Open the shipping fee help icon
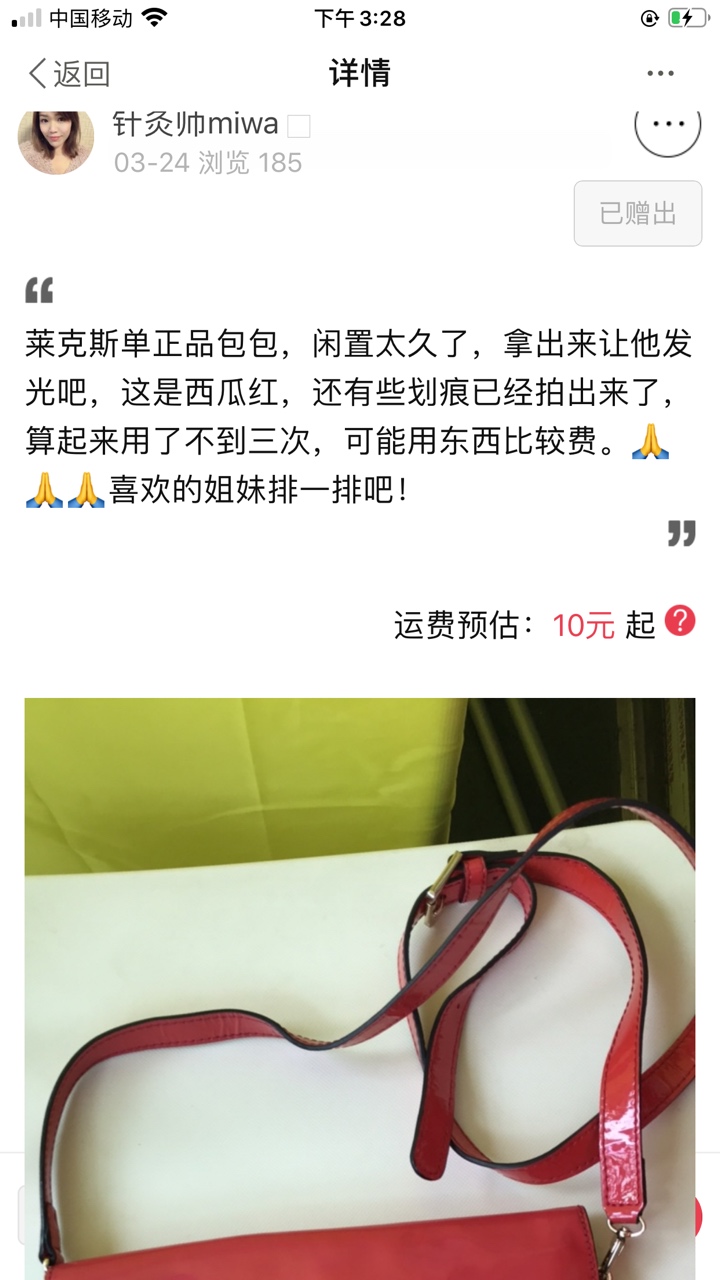Screen dimensions: 720x1280 (680, 621)
